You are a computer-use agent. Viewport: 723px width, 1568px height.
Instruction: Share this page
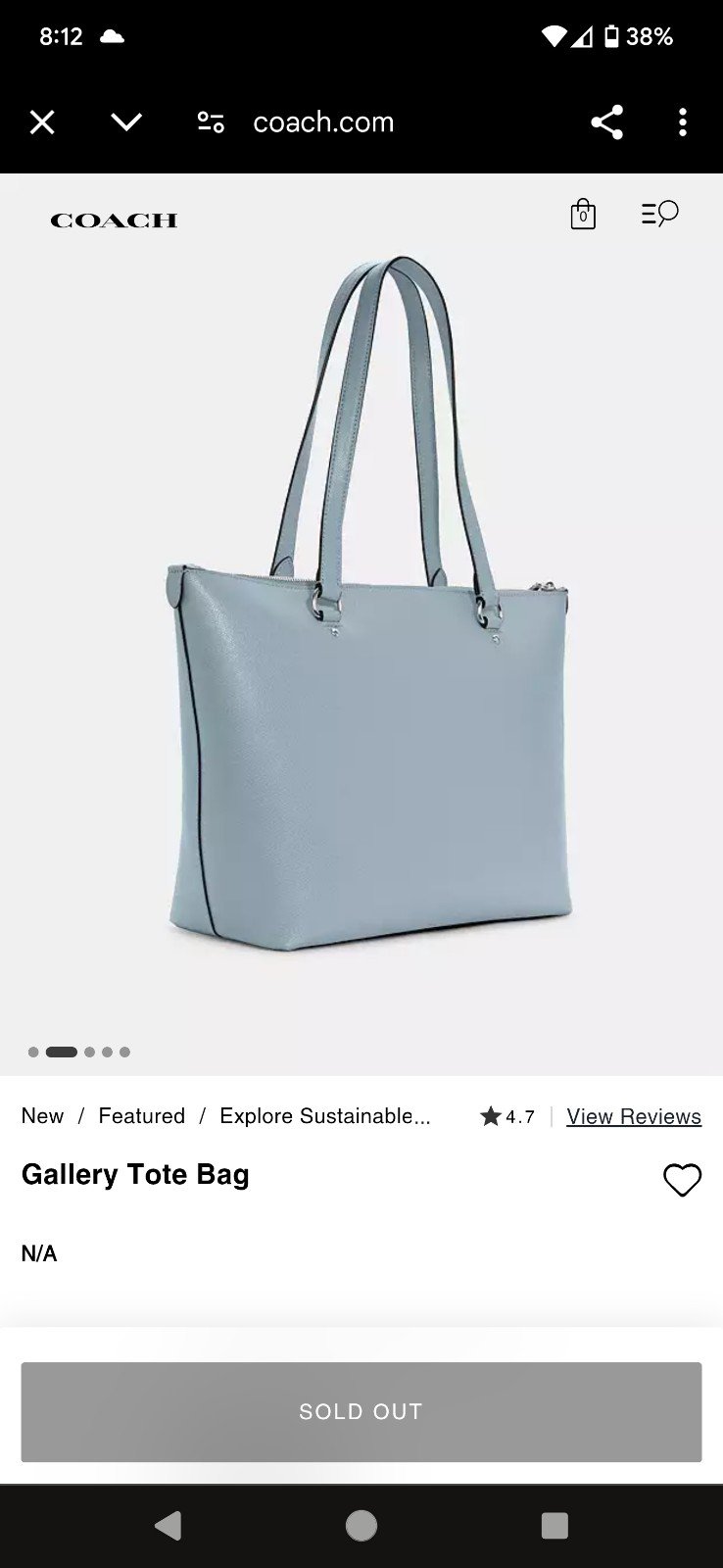click(x=606, y=122)
